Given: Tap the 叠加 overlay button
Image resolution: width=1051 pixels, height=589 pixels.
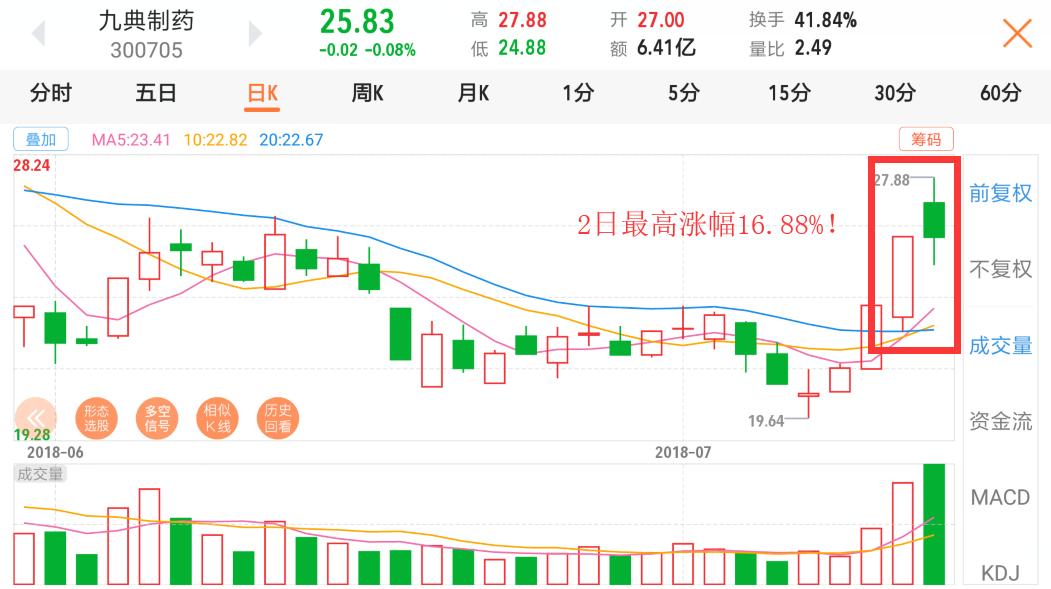Looking at the screenshot, I should pos(41,139).
